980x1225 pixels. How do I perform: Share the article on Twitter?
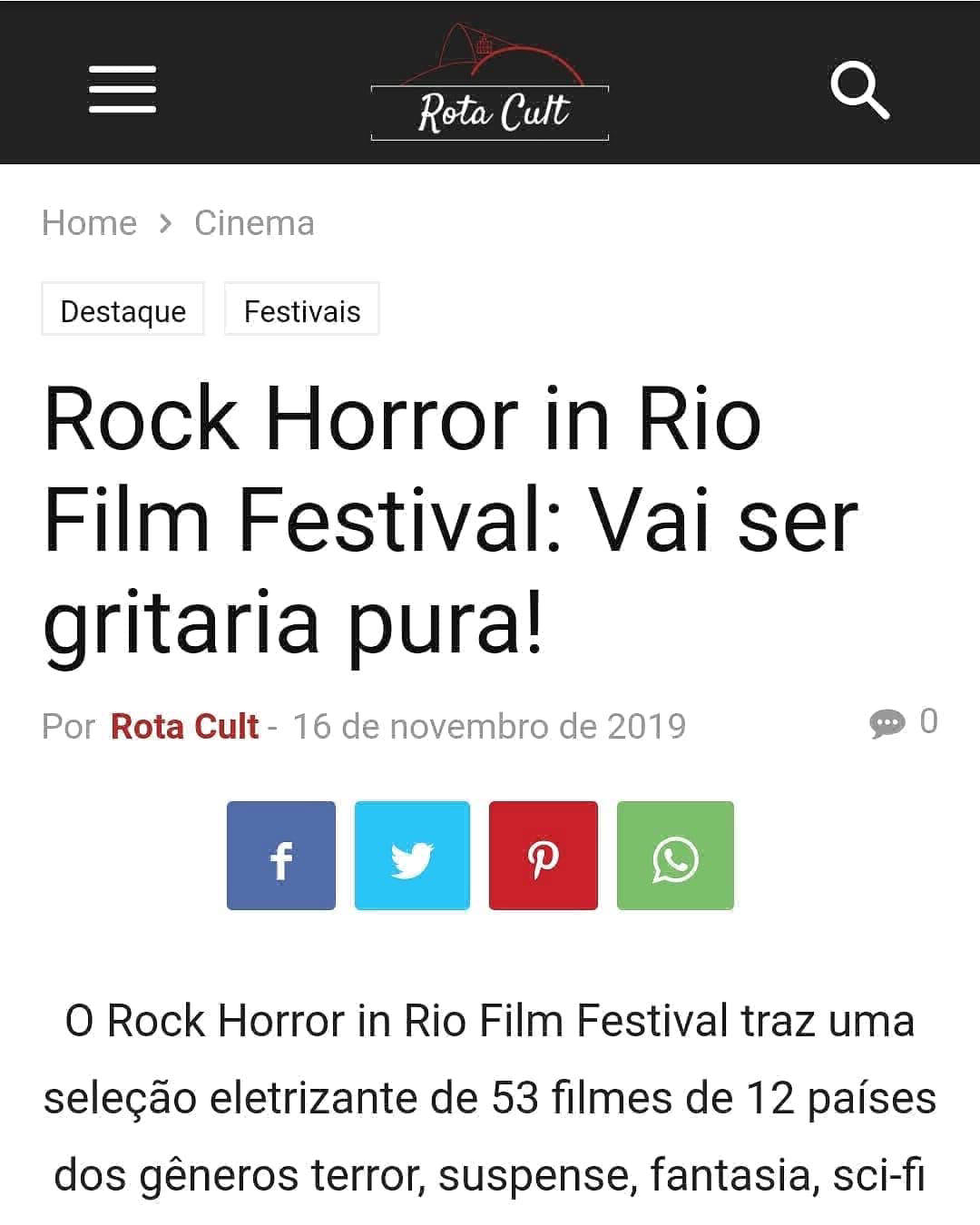pos(412,856)
